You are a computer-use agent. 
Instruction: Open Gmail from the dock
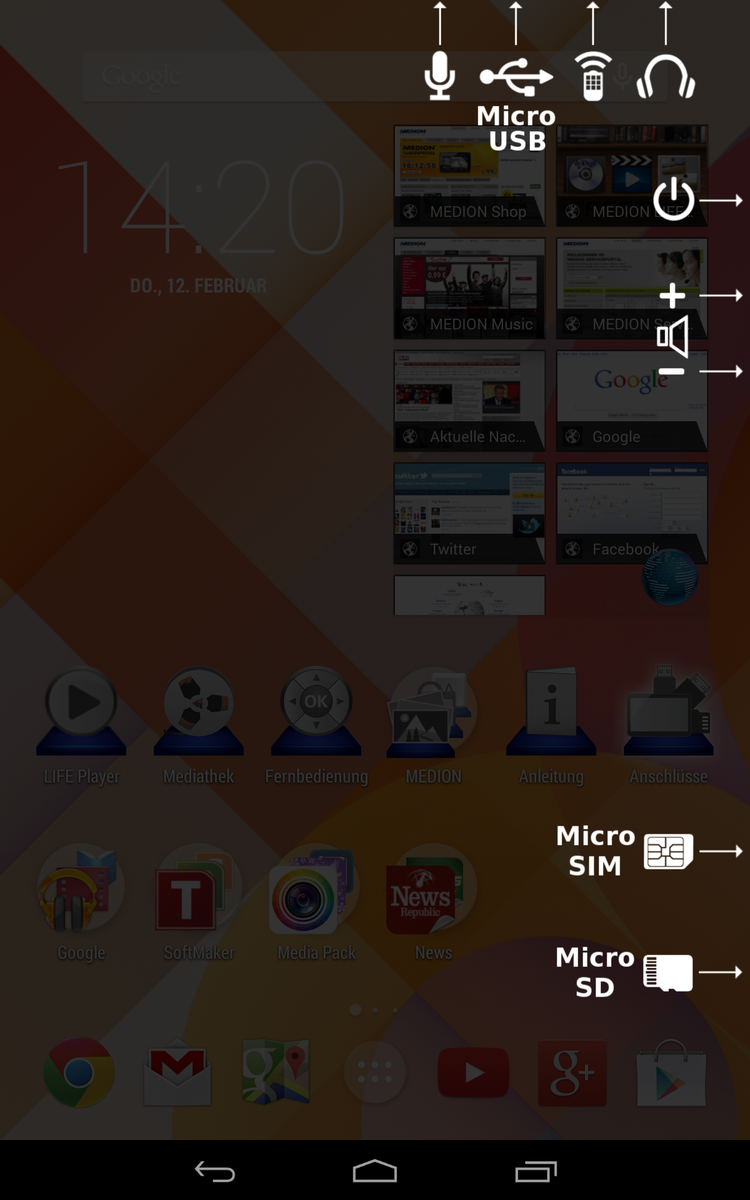[177, 1073]
